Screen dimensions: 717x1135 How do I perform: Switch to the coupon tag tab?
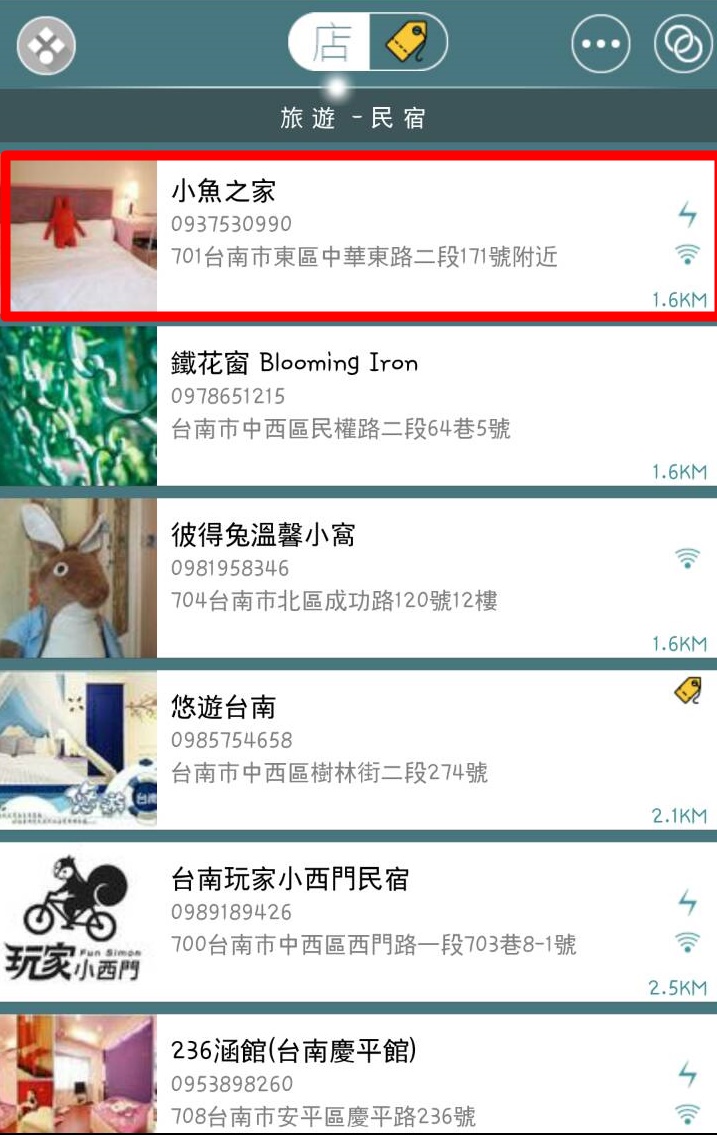[x=407, y=44]
